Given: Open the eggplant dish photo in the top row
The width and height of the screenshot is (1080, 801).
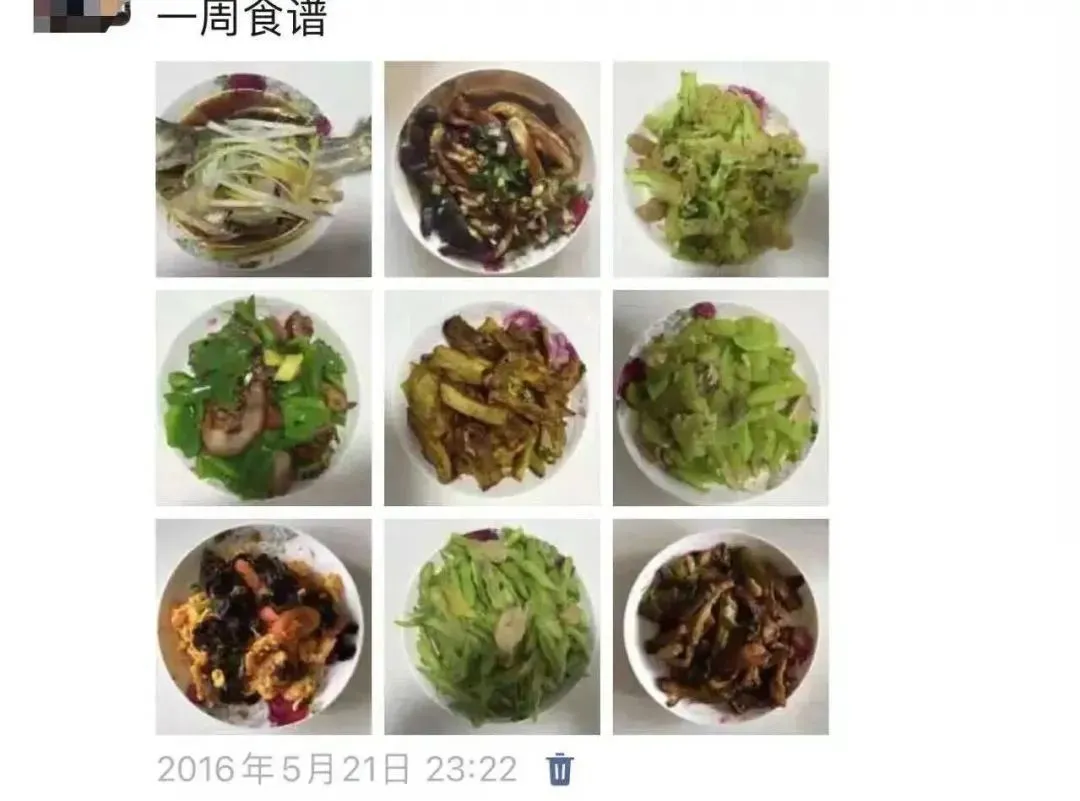Looking at the screenshot, I should click(x=492, y=169).
